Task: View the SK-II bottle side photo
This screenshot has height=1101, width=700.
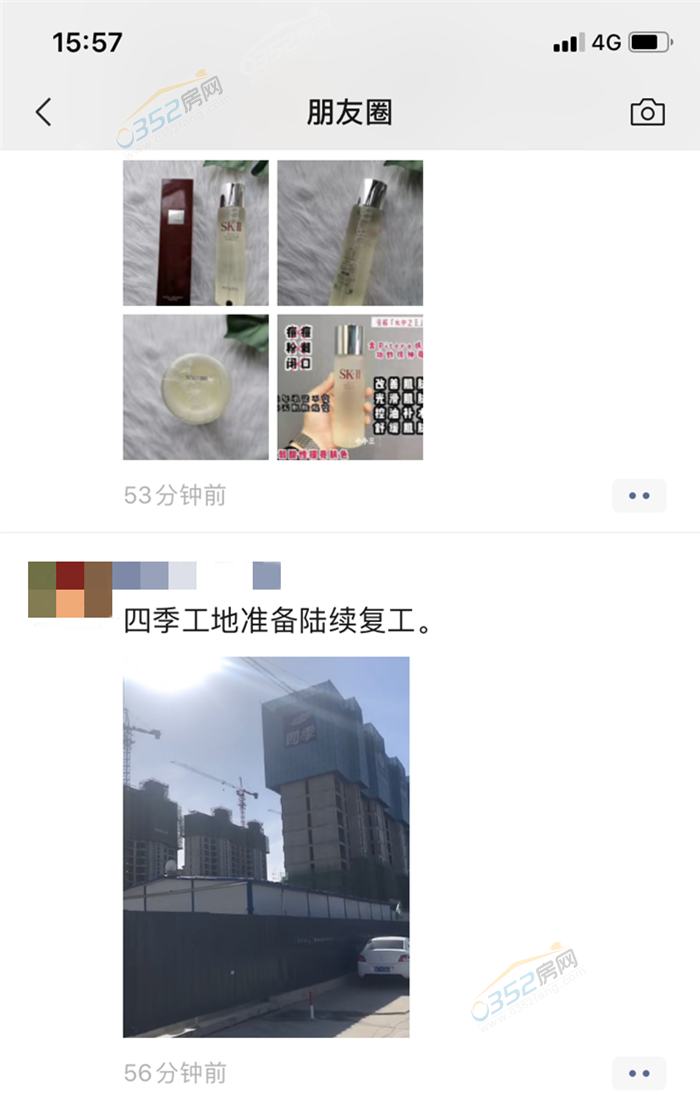Action: click(350, 233)
